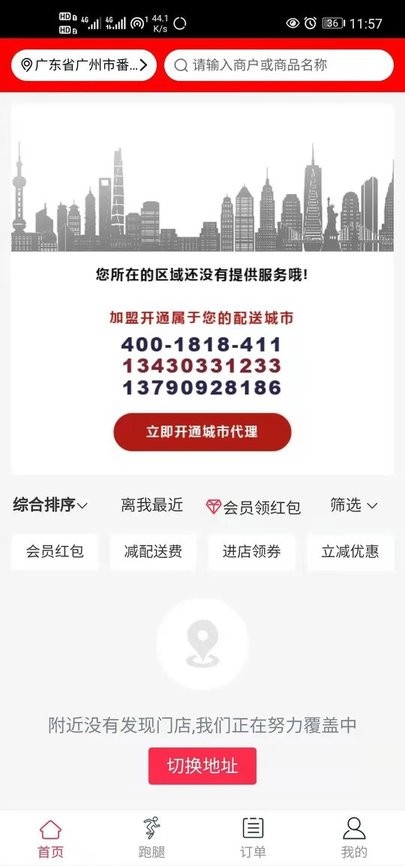Sort by 离我最近
The height and width of the screenshot is (866, 405).
152,505
